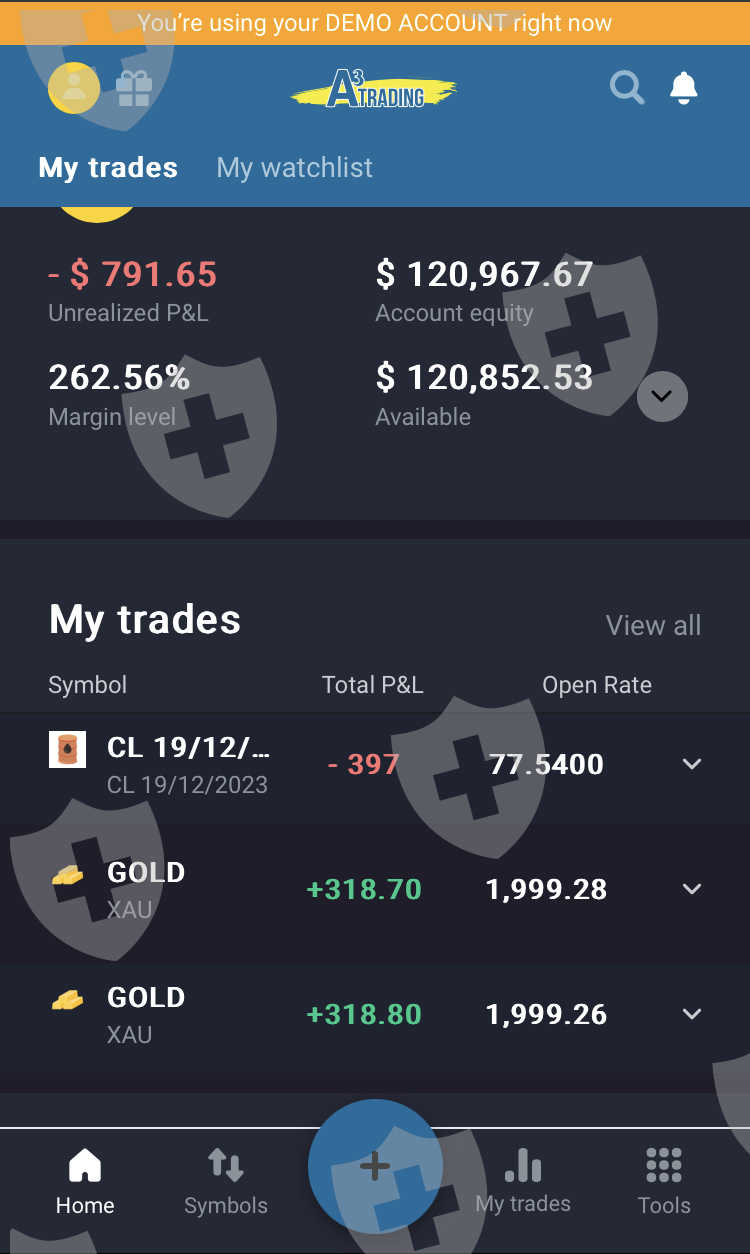Screen dimensions: 750x1254
Task: Switch to My watchlist tab
Action: point(294,167)
